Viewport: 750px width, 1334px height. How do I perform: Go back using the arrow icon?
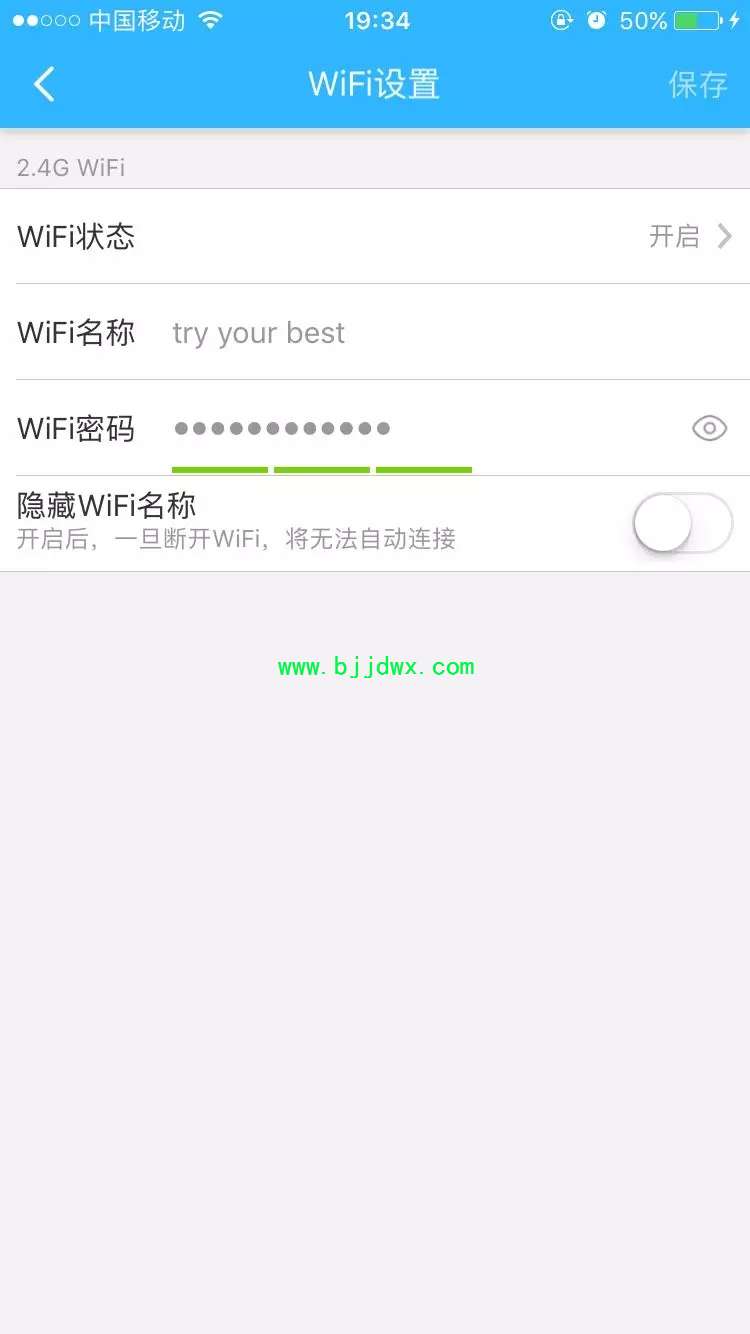click(x=44, y=85)
